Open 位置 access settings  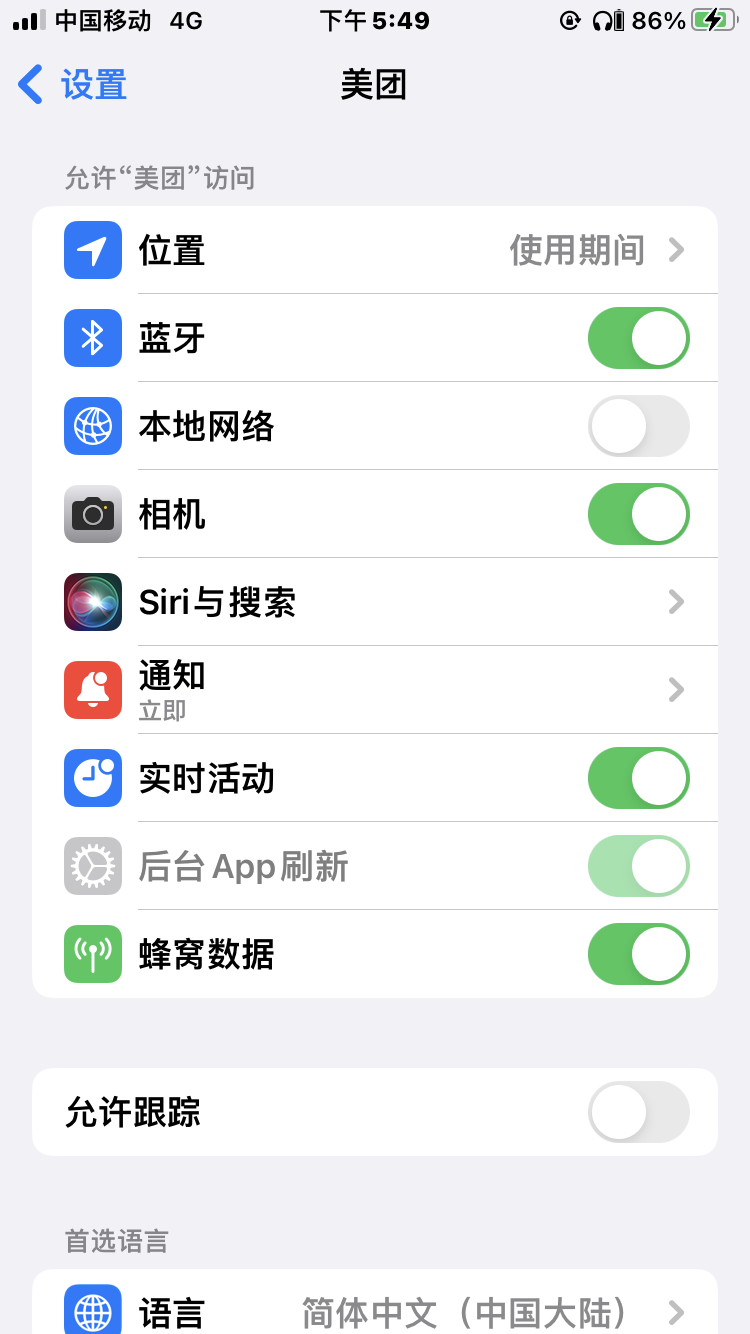click(x=375, y=250)
